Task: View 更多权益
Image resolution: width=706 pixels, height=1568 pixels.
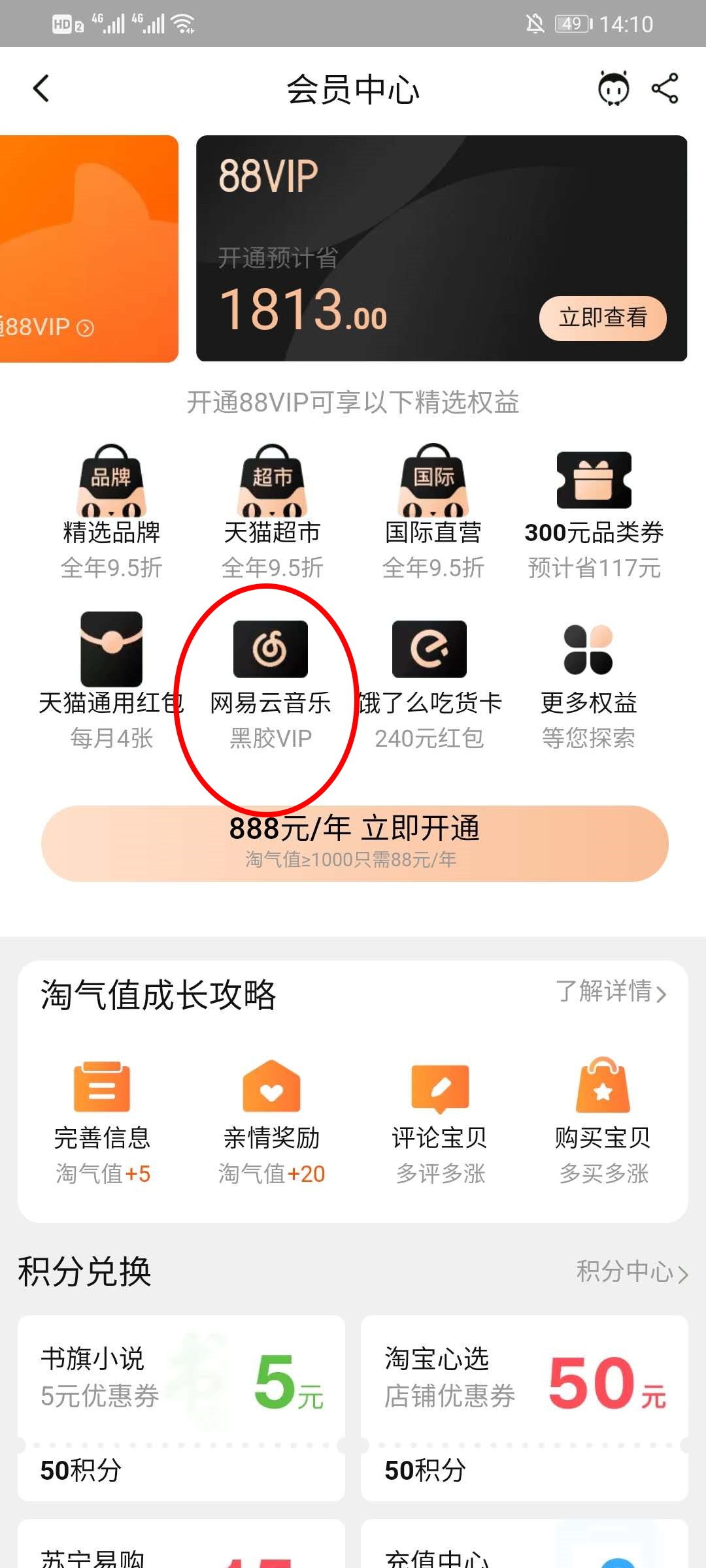Action: pyautogui.click(x=588, y=681)
